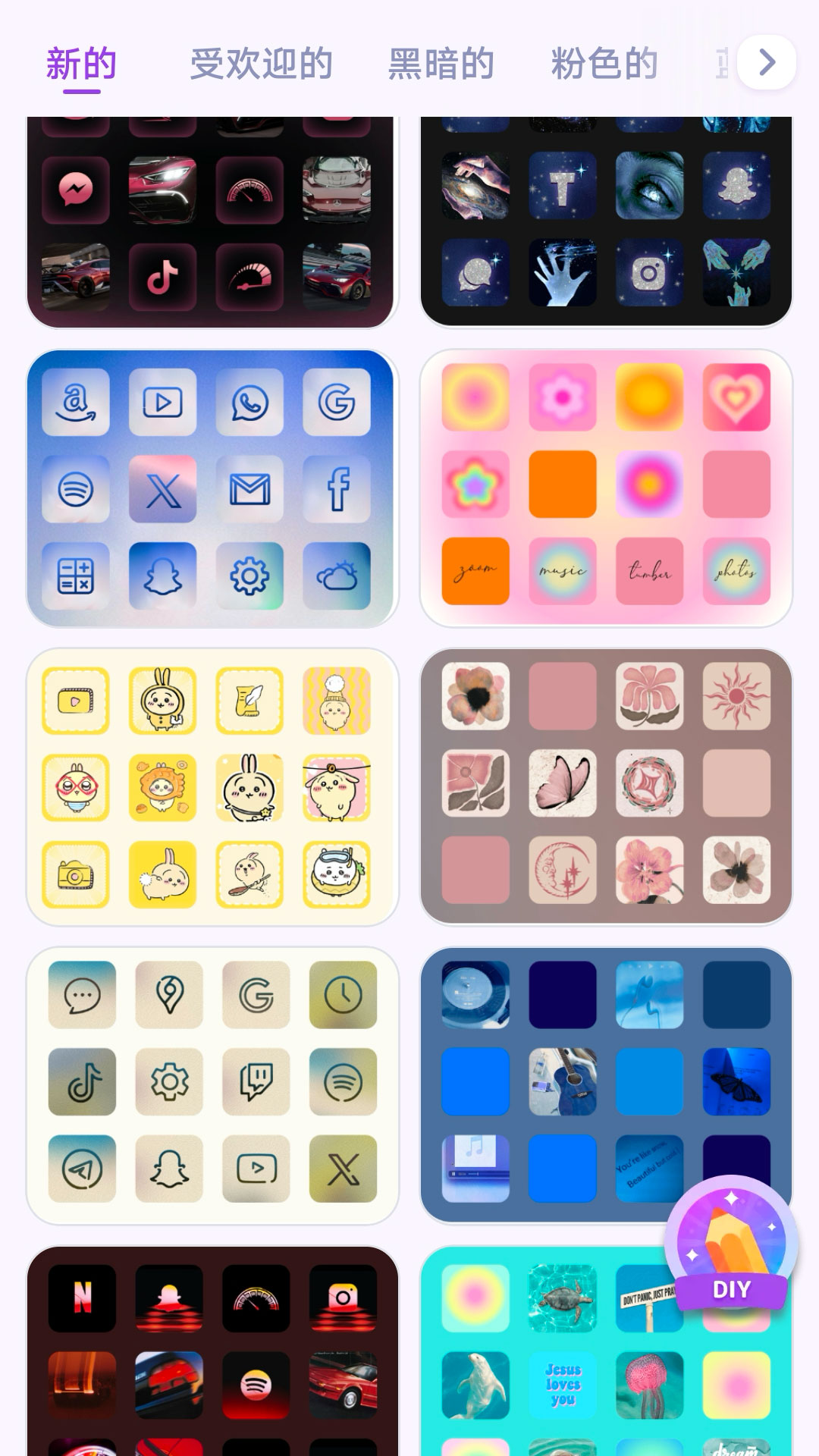View the yellow cartoon rabbit icon pack

pyautogui.click(x=212, y=786)
